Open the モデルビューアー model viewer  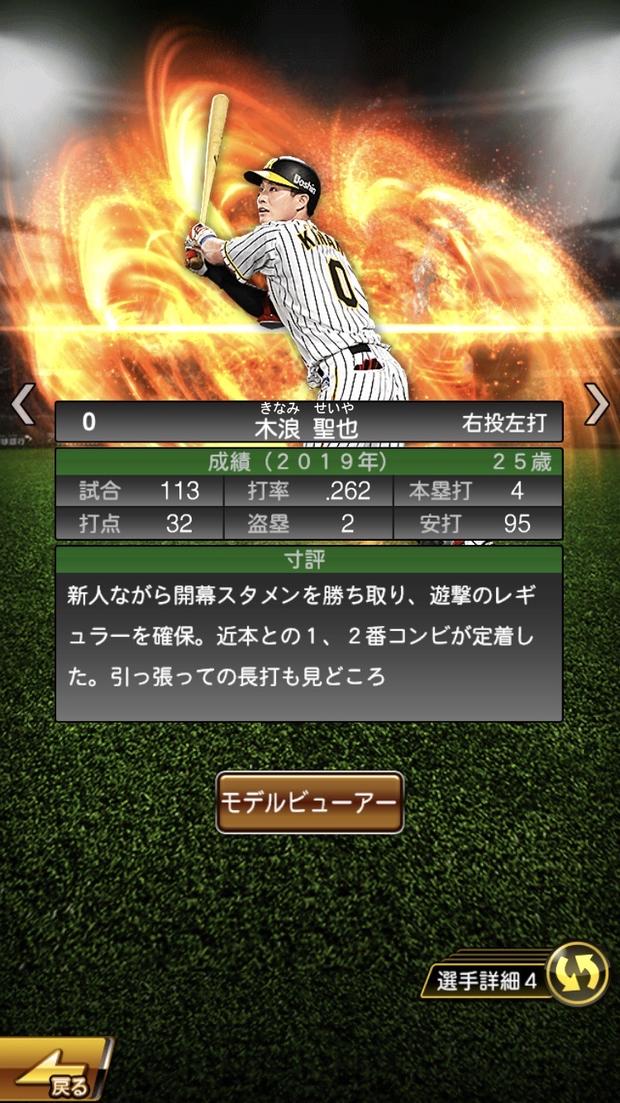[310, 802]
